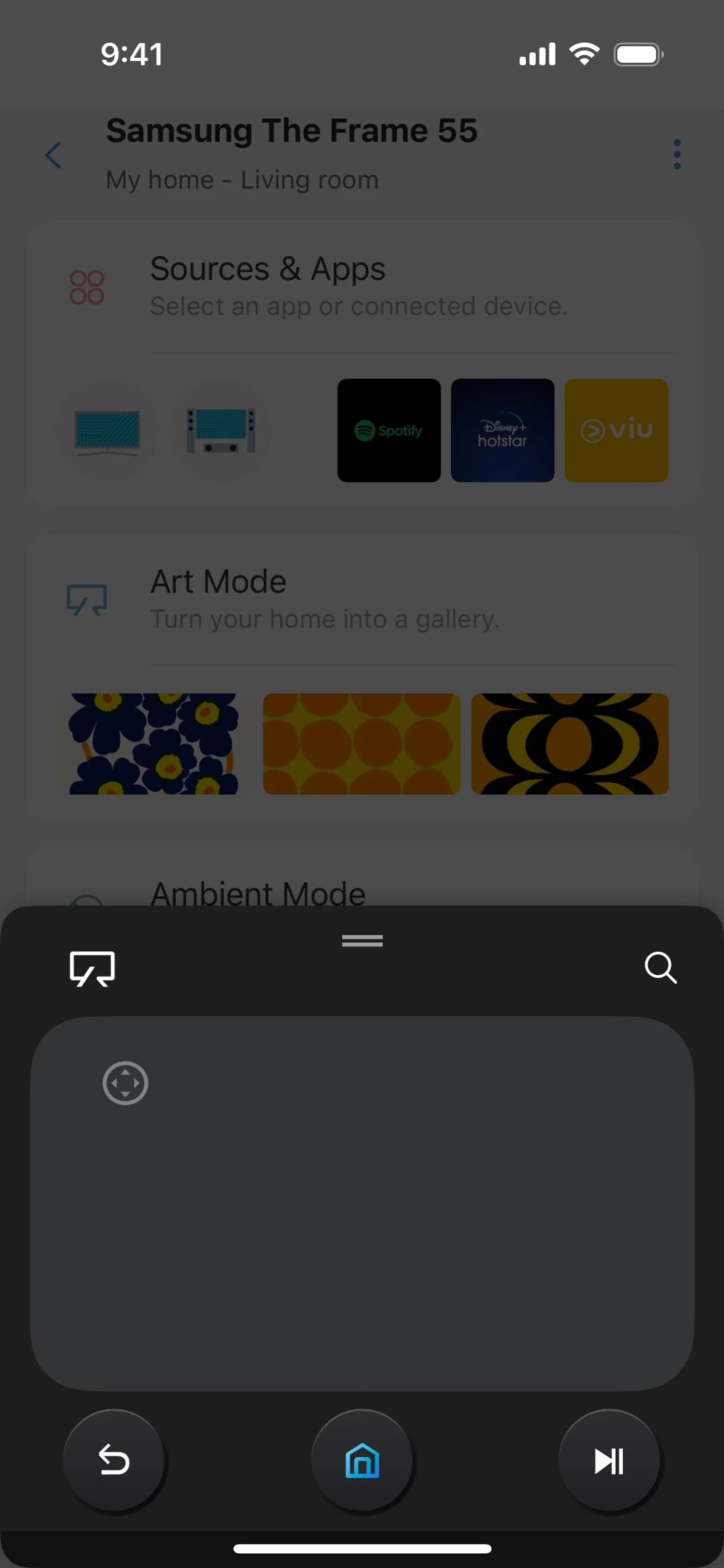This screenshot has height=1568, width=724.
Task: Tap the directional pad mode icon
Action: 126,1083
